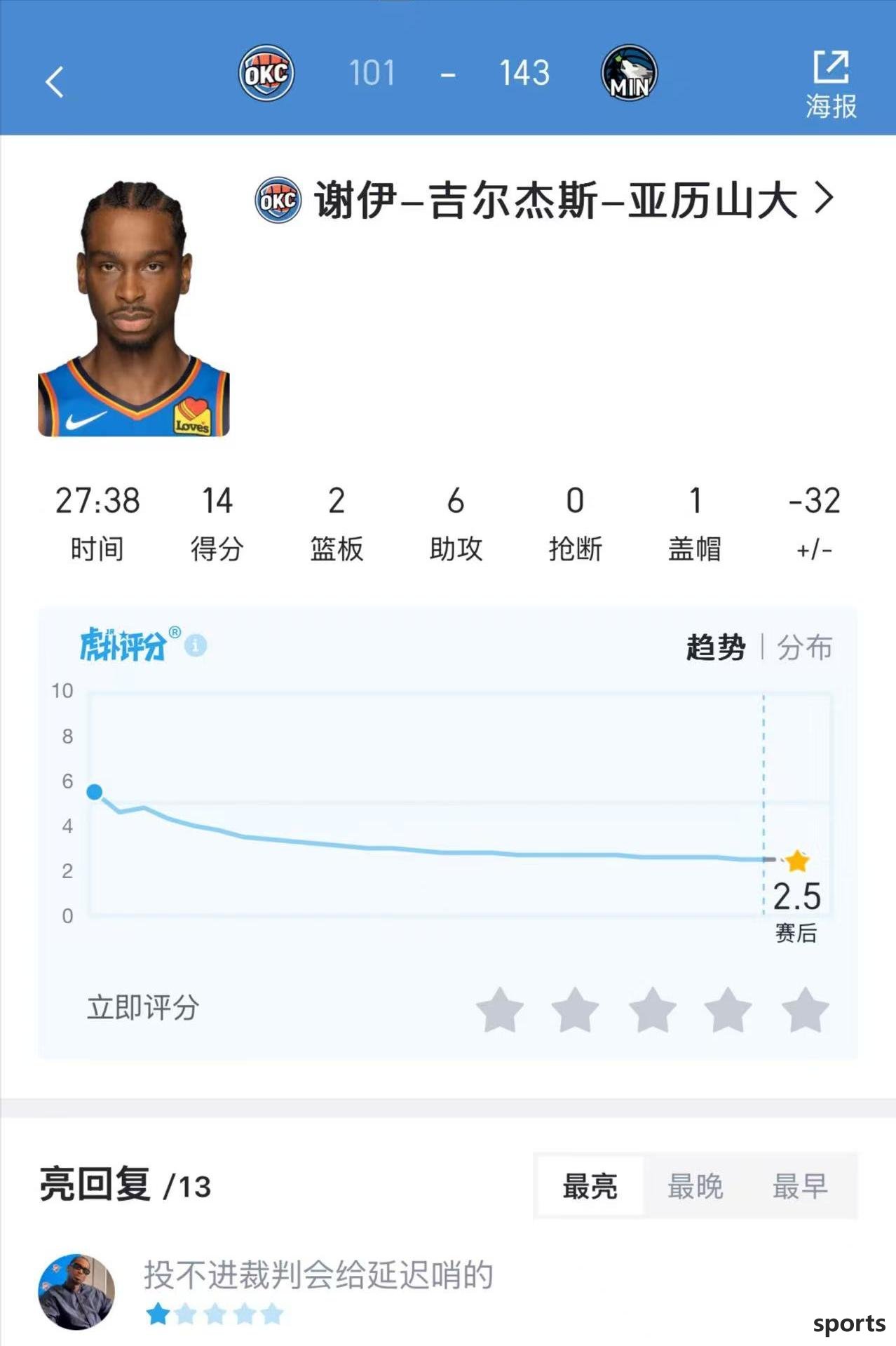This screenshot has height=1346, width=896.
Task: Switch to the 分布 distribution view
Action: click(805, 647)
